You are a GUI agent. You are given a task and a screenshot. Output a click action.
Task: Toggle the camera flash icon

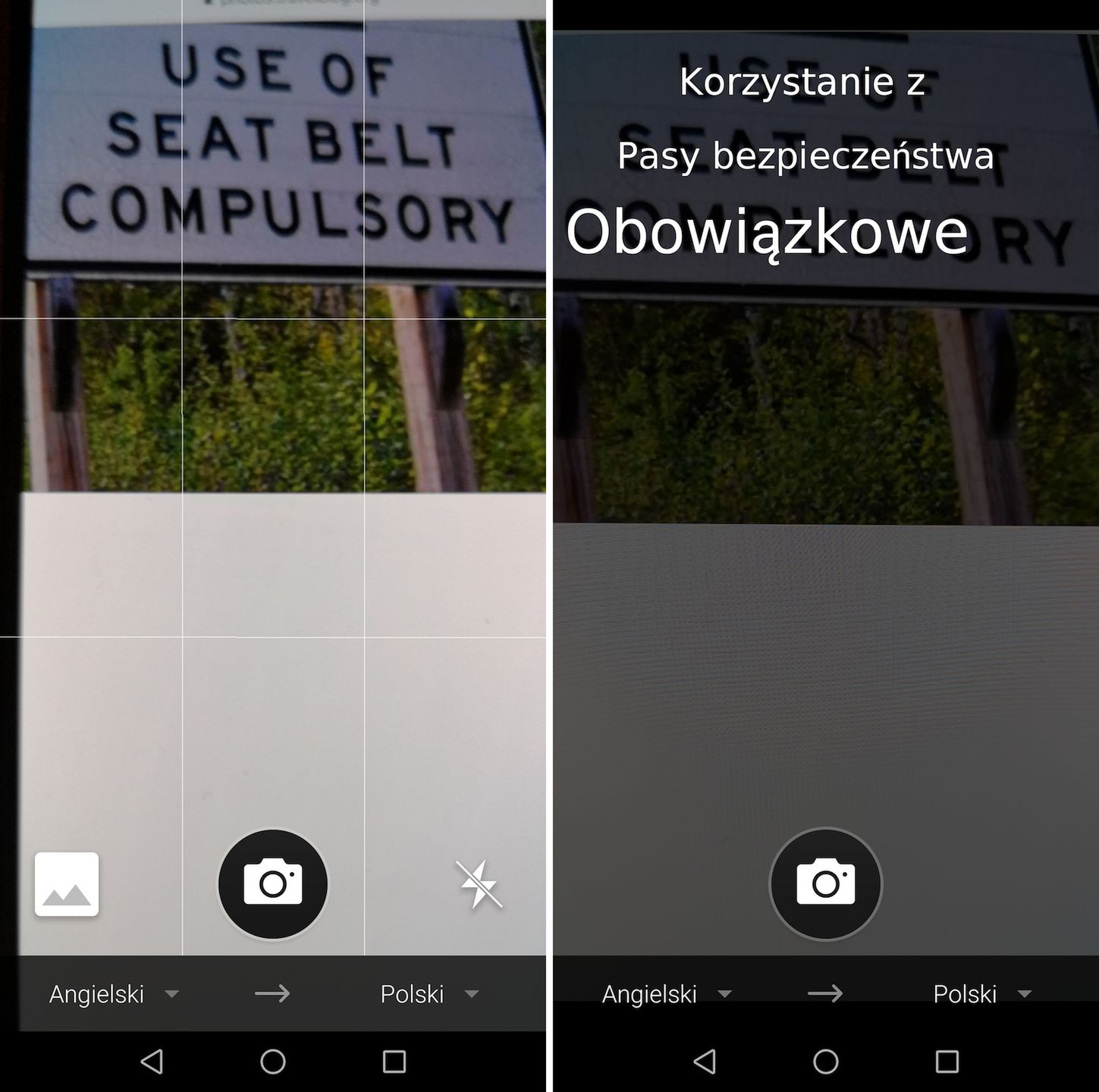(x=479, y=884)
